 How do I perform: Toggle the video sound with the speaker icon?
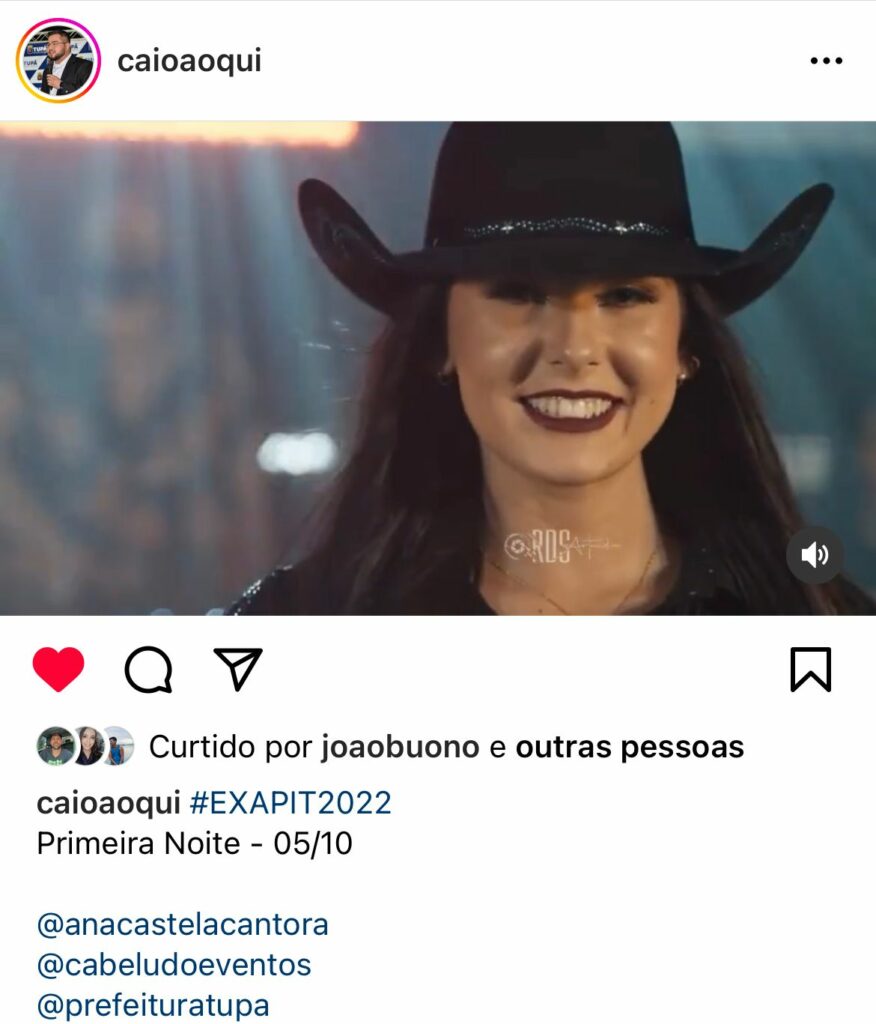coord(814,555)
